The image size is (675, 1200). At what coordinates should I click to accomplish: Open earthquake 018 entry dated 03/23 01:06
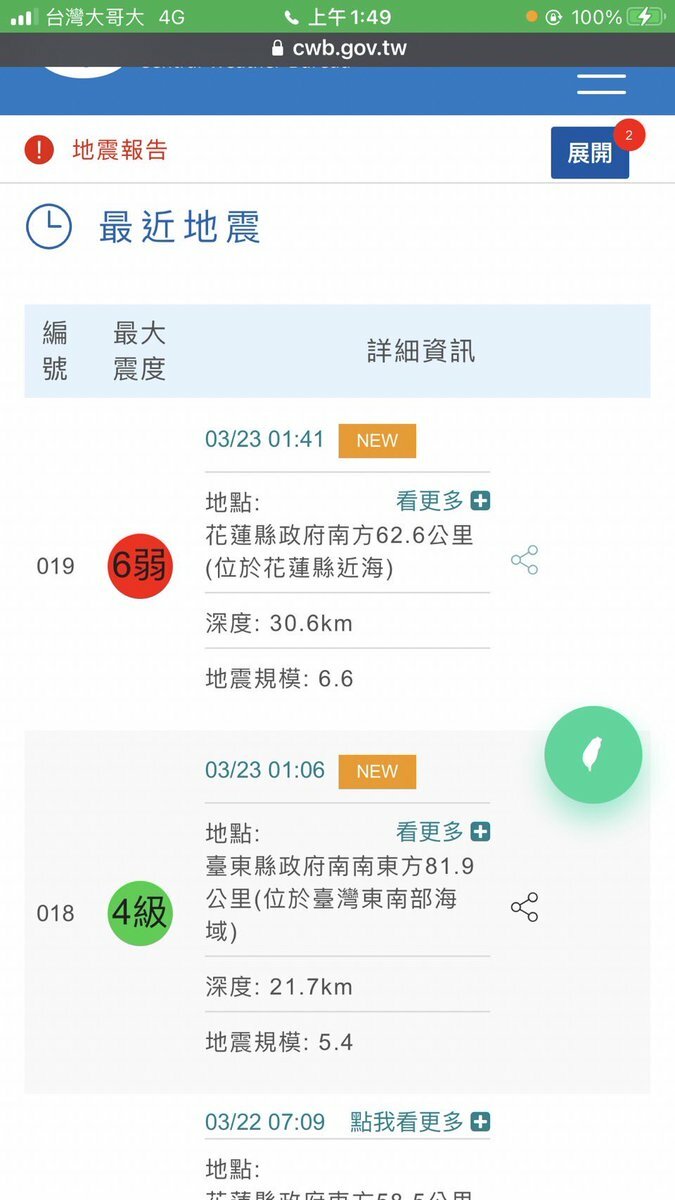click(x=264, y=770)
